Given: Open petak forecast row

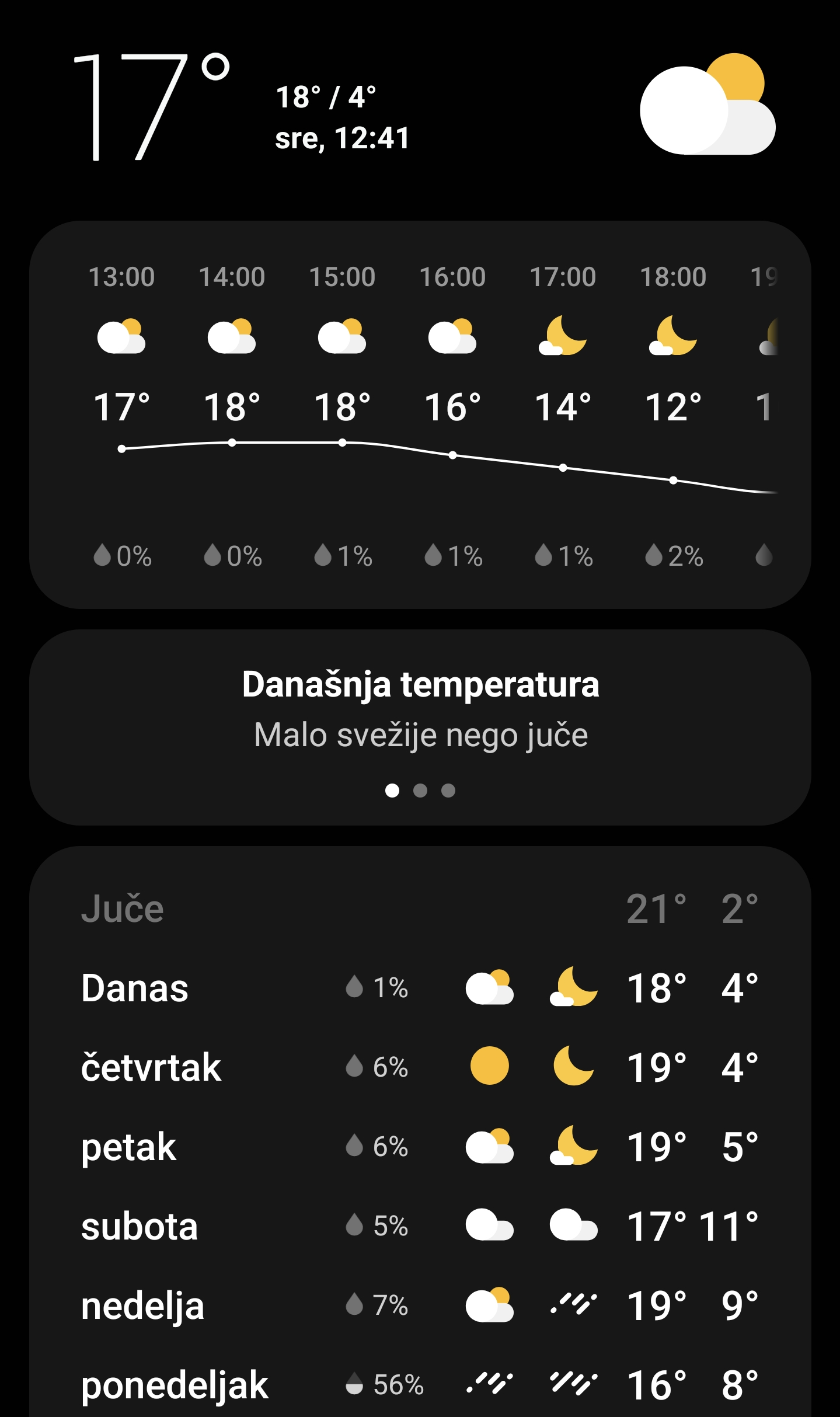Looking at the screenshot, I should coord(420,1147).
